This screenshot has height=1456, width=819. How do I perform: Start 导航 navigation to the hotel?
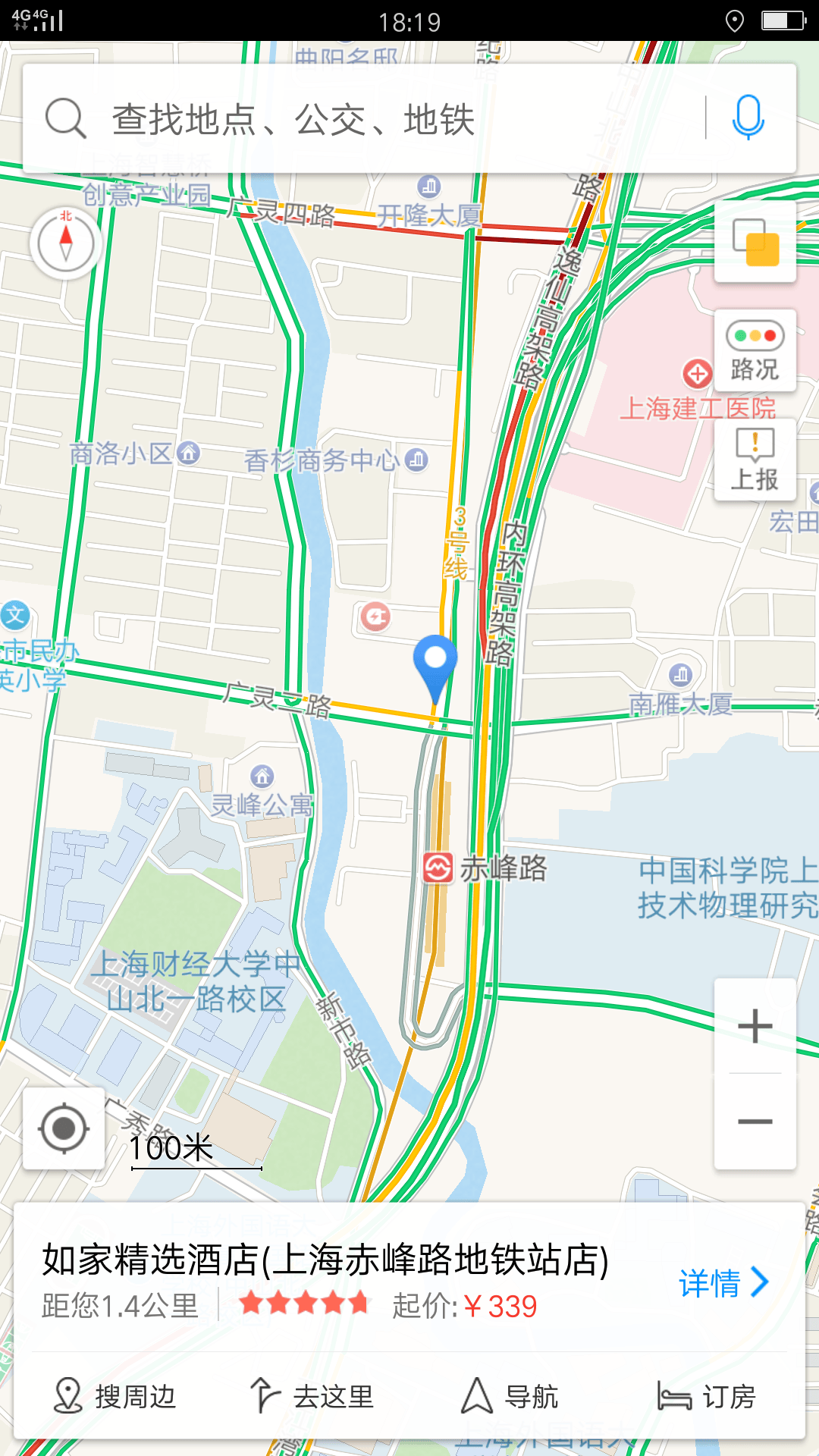(x=510, y=1396)
